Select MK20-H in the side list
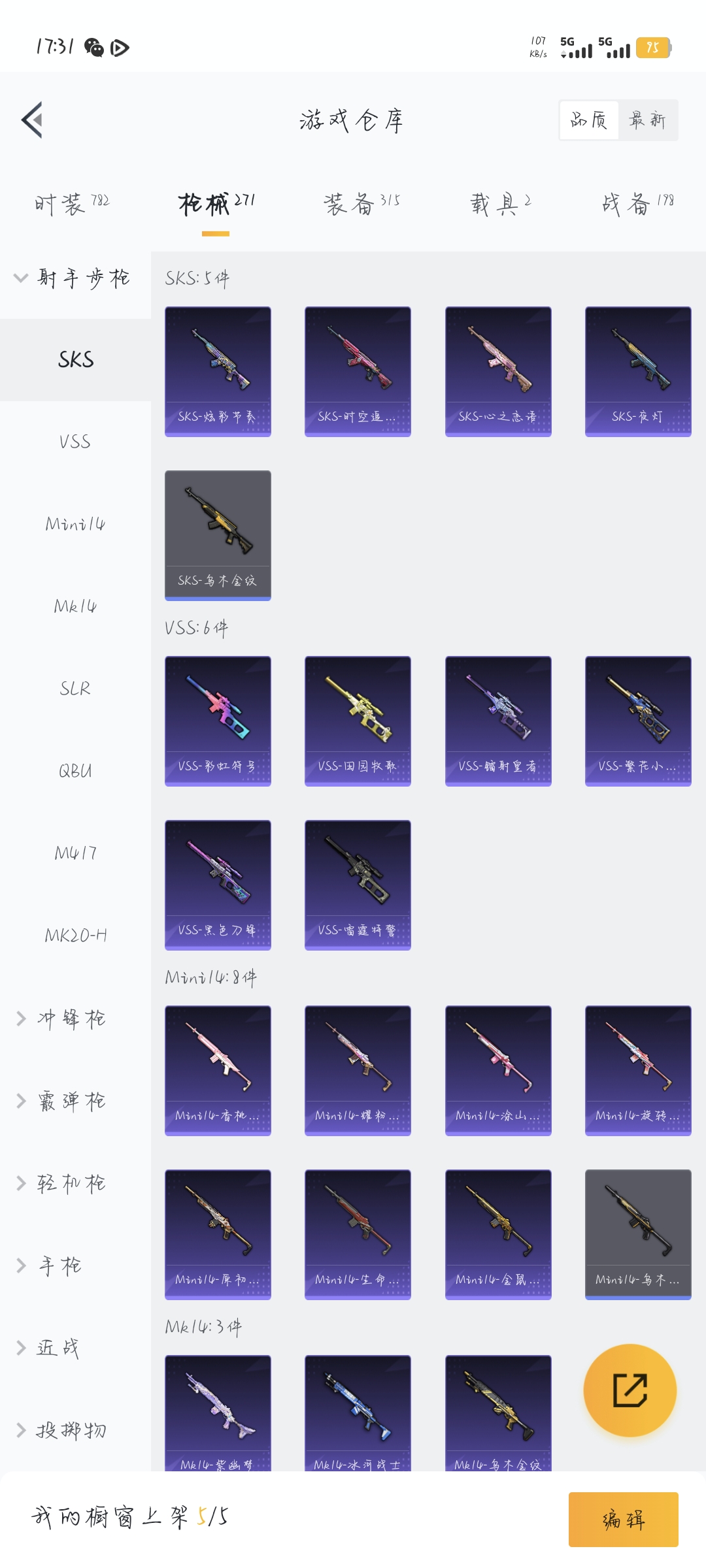The width and height of the screenshot is (706, 1568). [x=75, y=936]
